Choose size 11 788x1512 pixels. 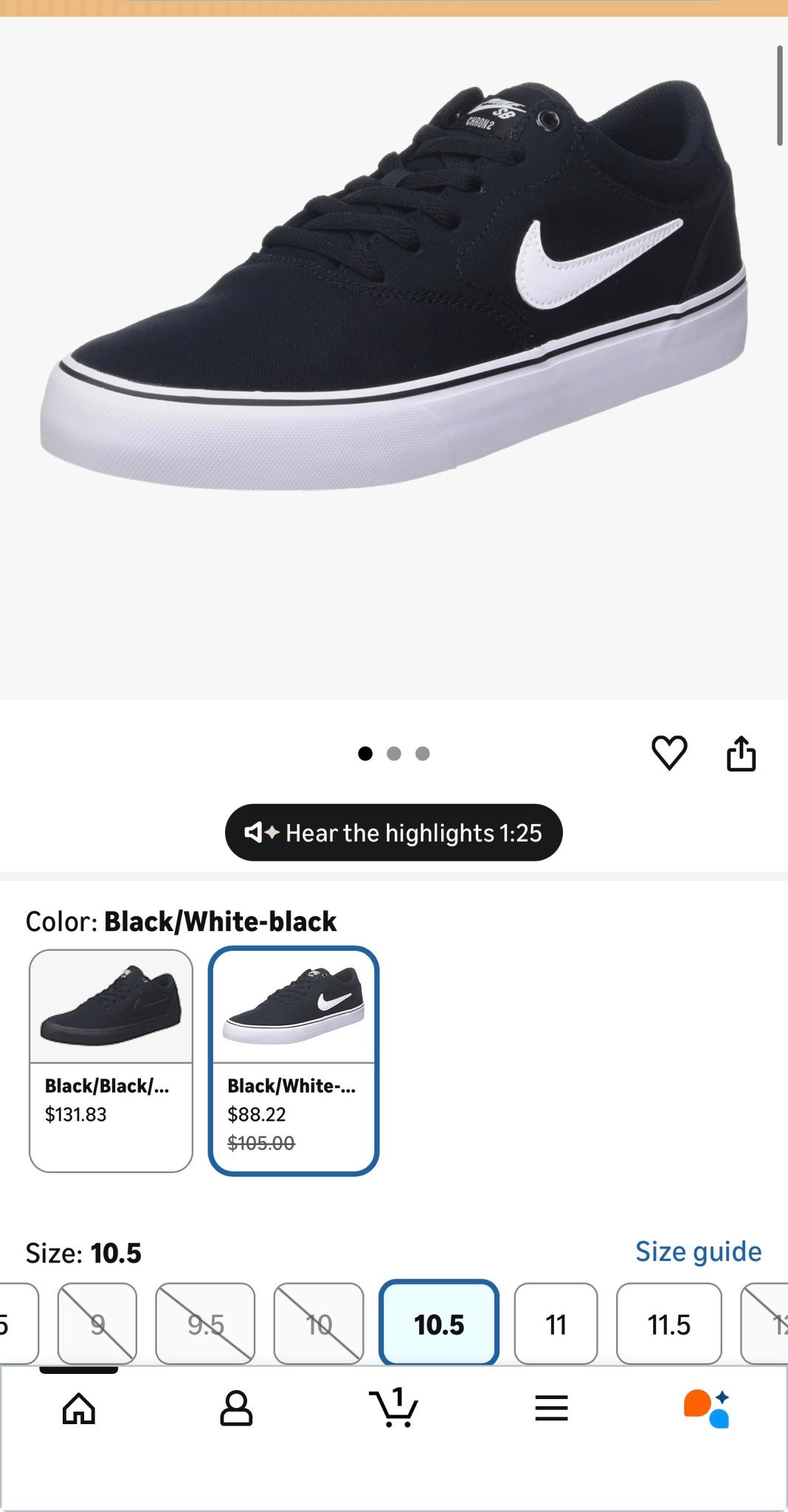click(556, 1324)
